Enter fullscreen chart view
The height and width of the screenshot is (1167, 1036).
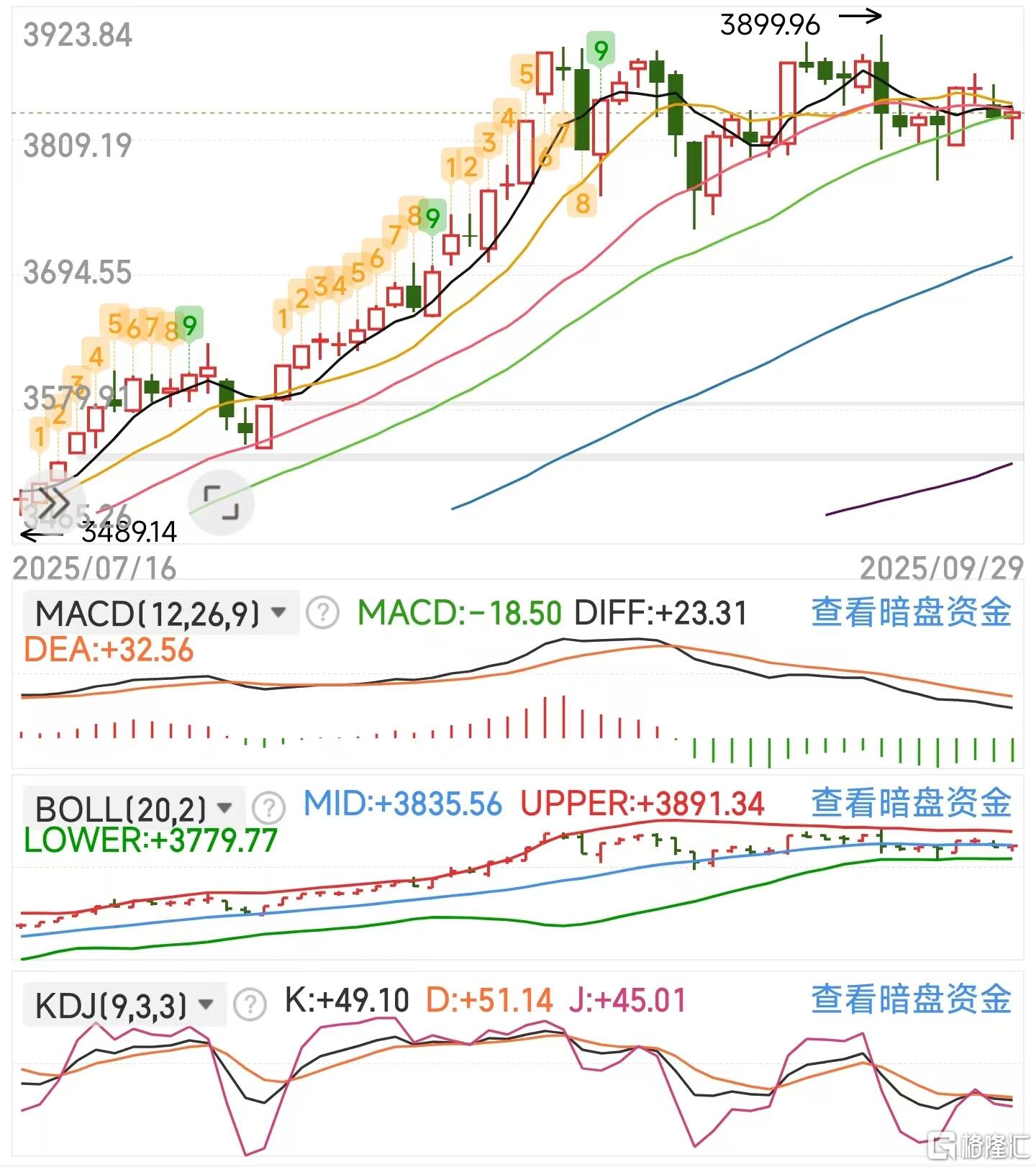(221, 502)
